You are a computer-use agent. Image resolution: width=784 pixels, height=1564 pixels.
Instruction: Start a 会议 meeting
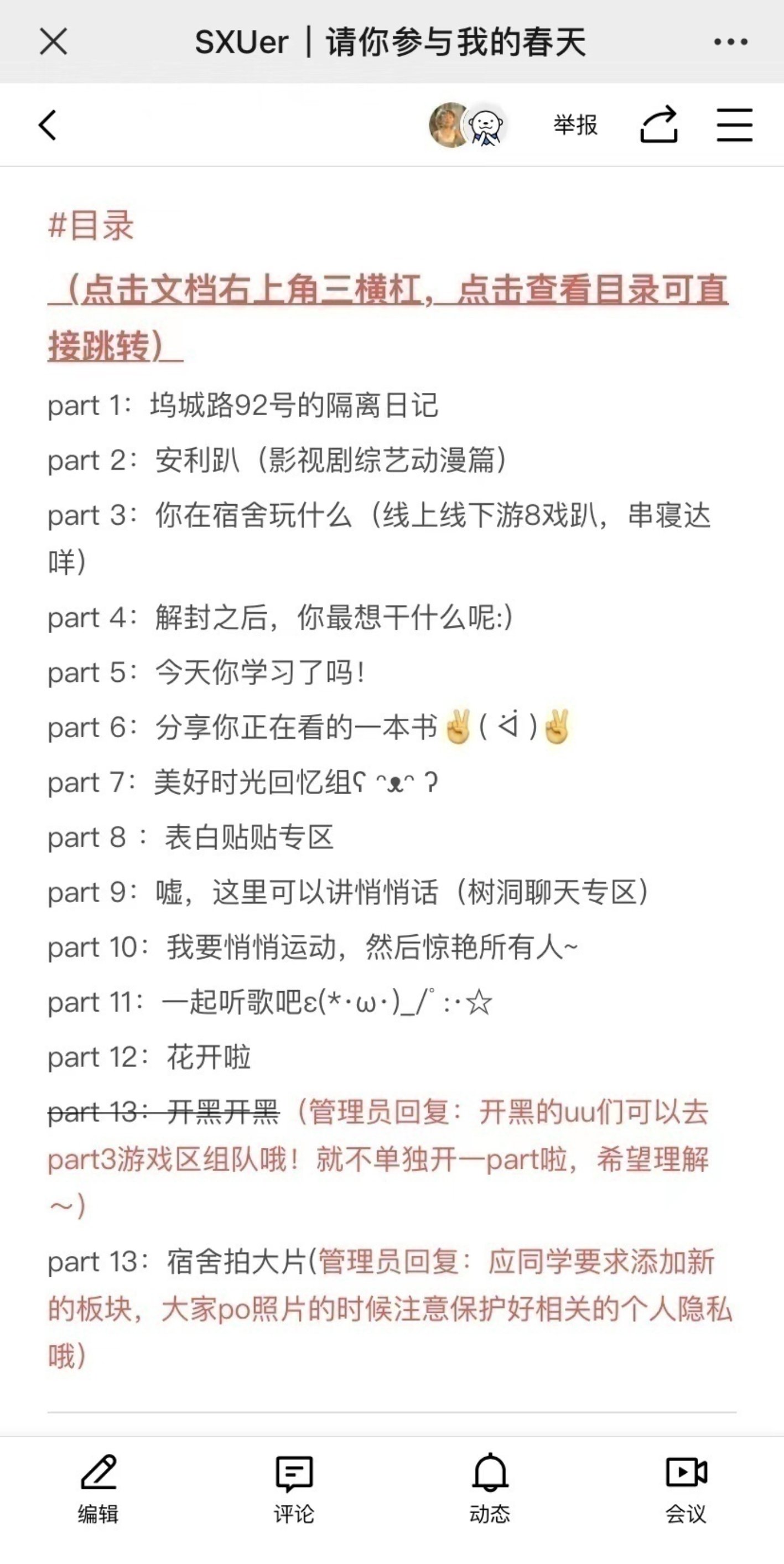click(686, 1488)
